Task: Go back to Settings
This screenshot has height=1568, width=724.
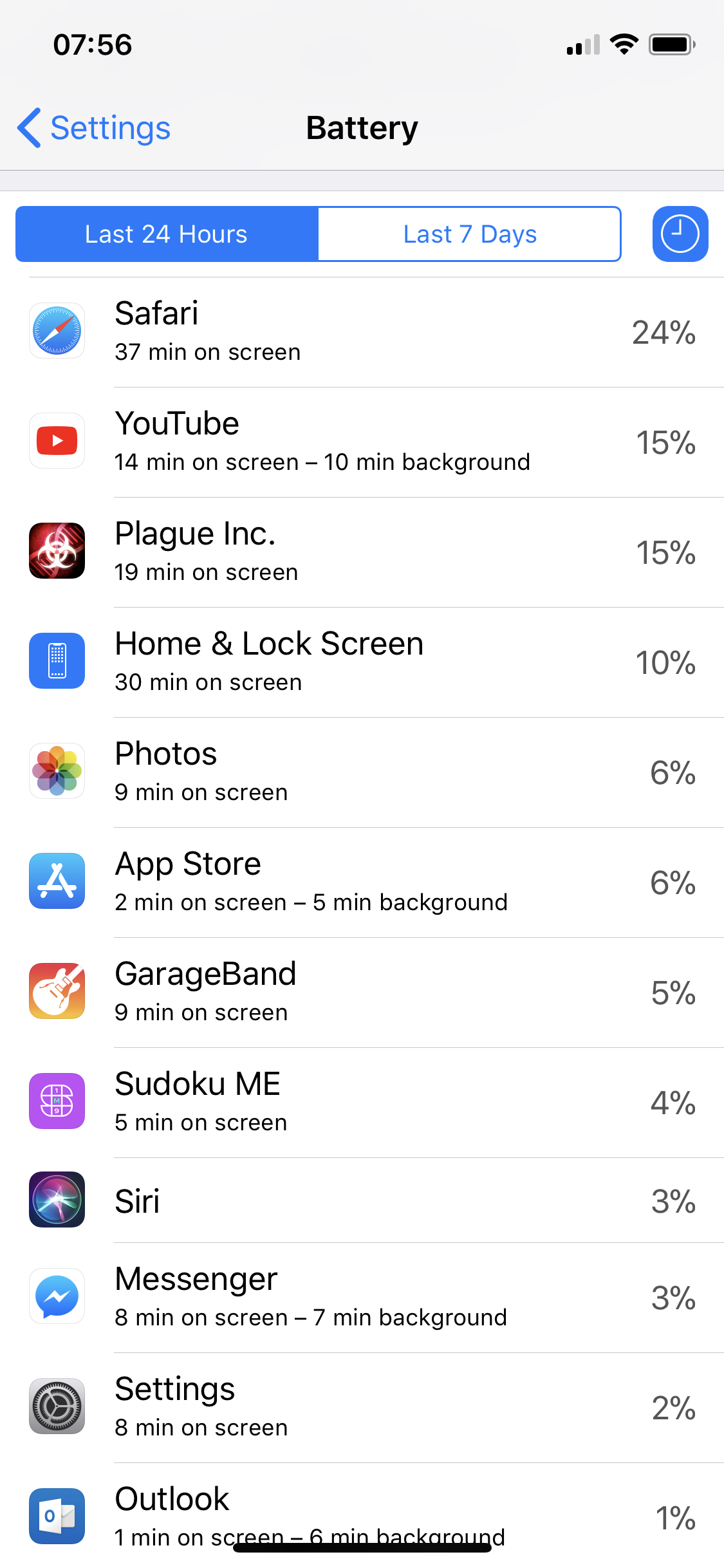Action: [94, 127]
